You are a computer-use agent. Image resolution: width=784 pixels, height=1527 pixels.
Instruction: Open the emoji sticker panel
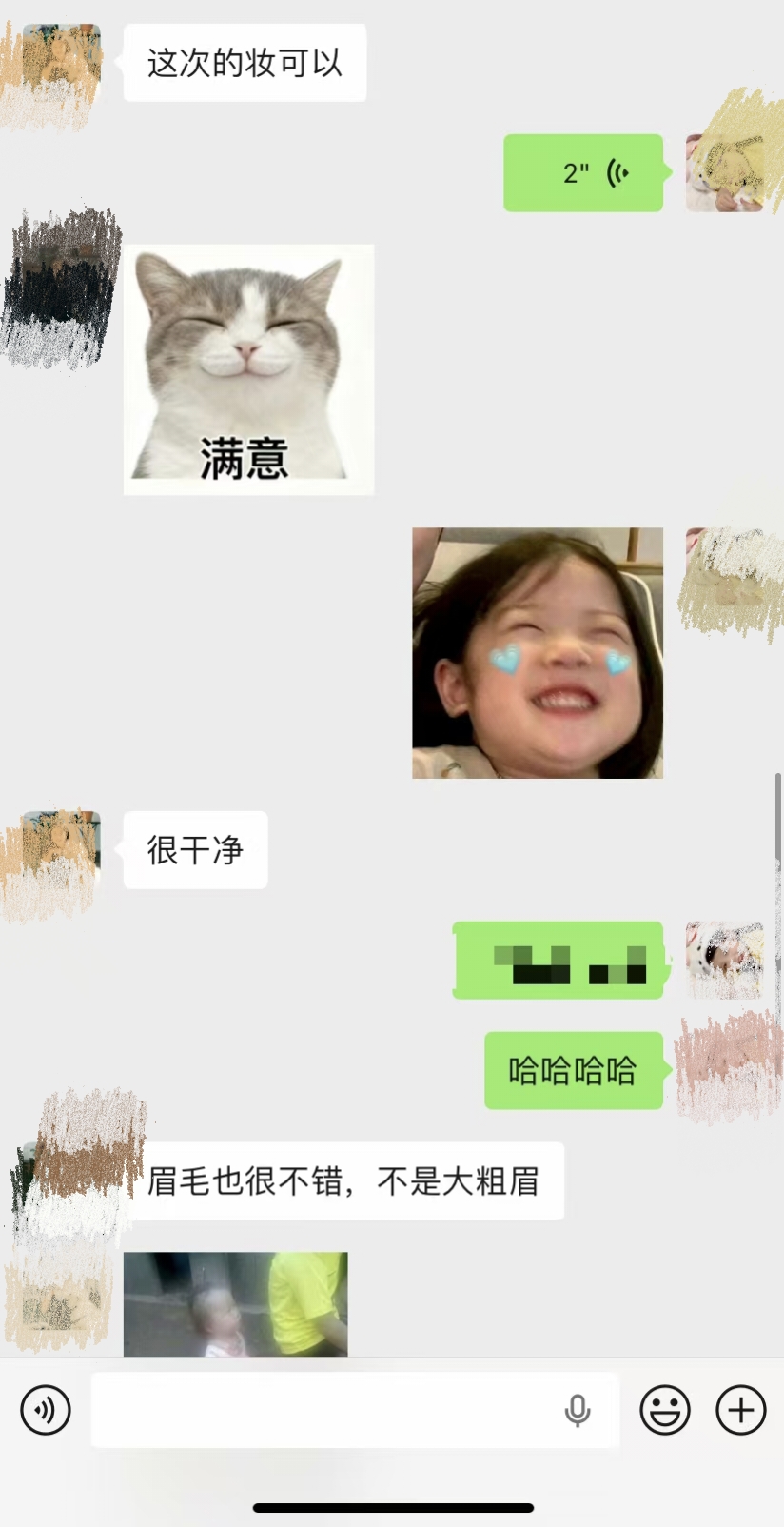[x=665, y=1410]
